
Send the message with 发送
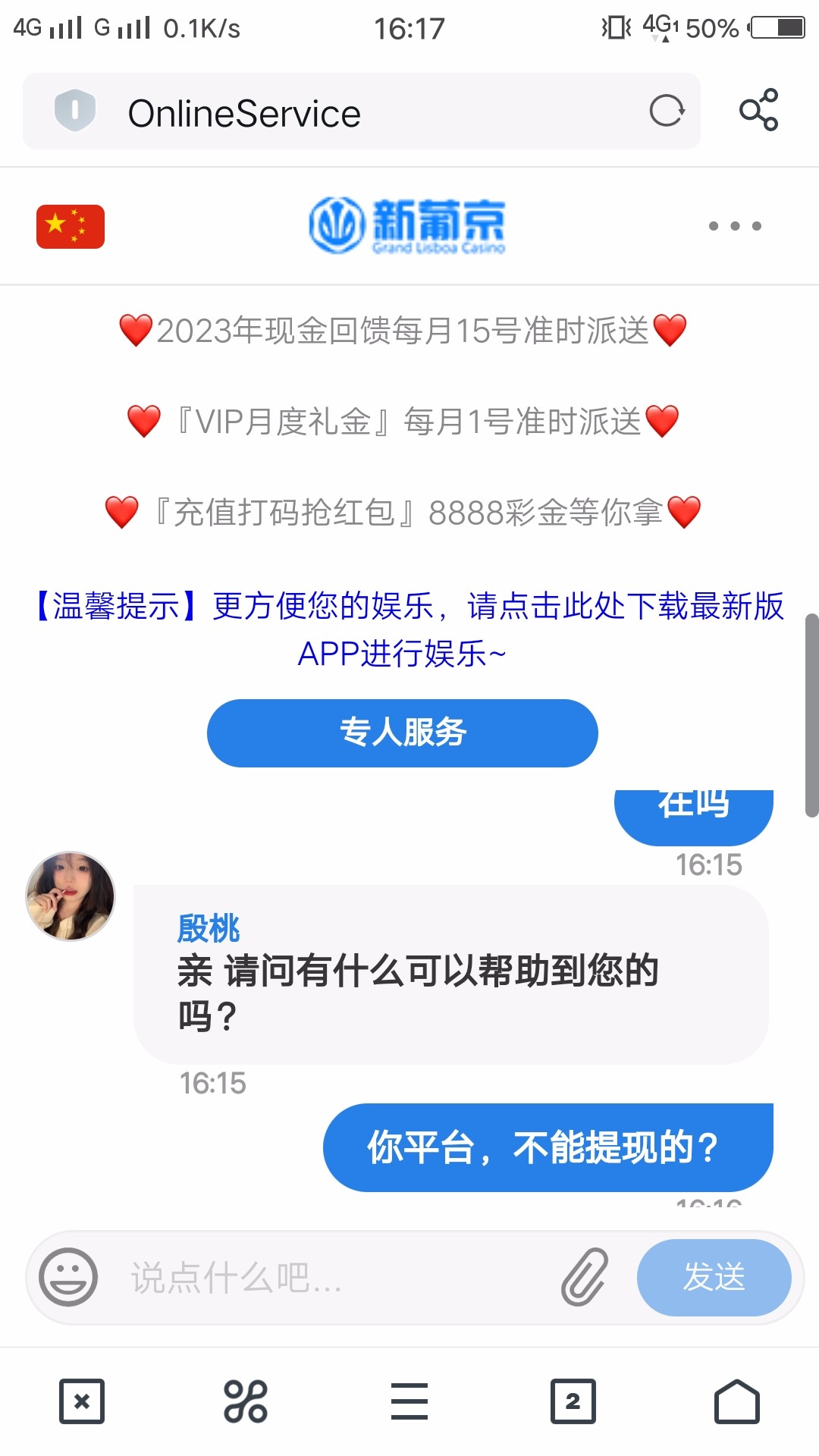[714, 1277]
